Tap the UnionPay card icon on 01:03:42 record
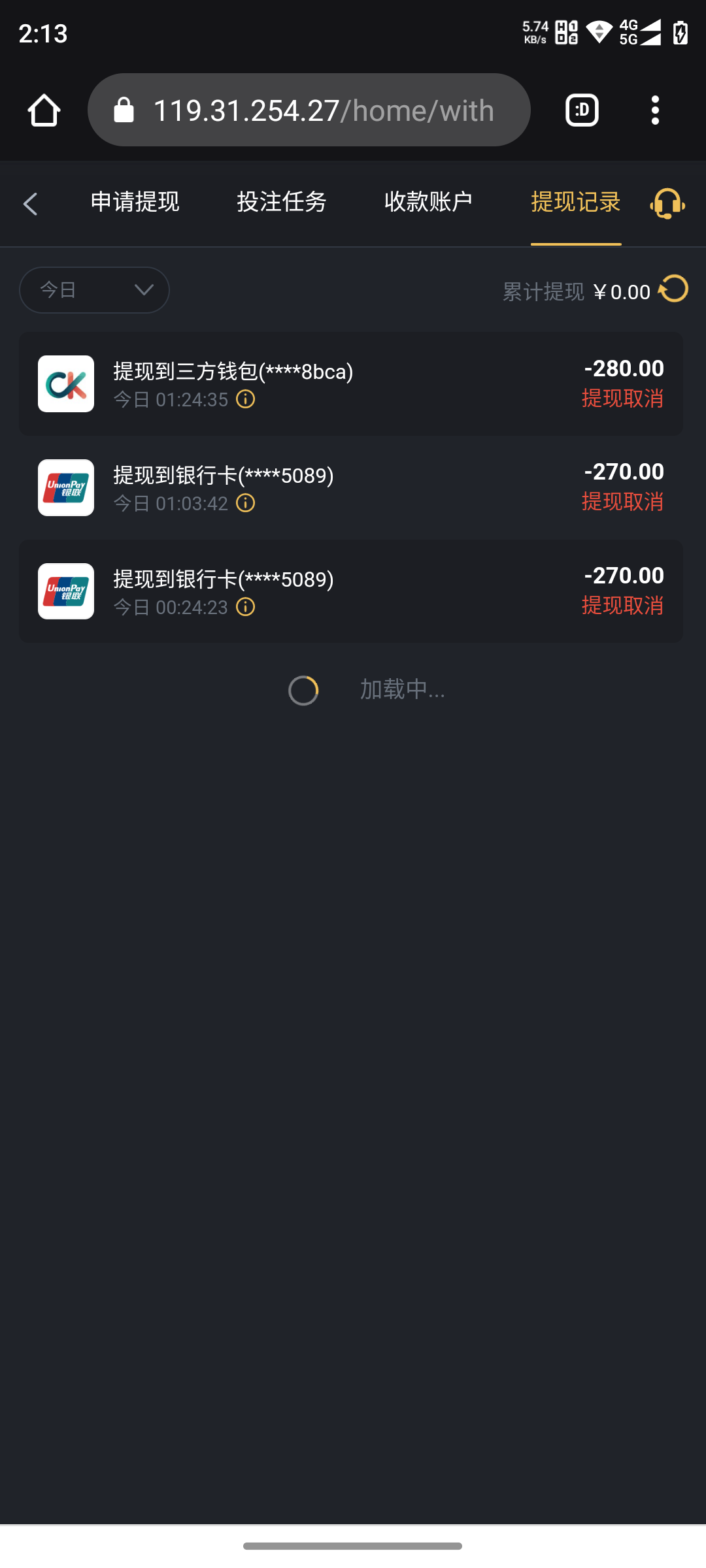The height and width of the screenshot is (1568, 706). coord(65,488)
